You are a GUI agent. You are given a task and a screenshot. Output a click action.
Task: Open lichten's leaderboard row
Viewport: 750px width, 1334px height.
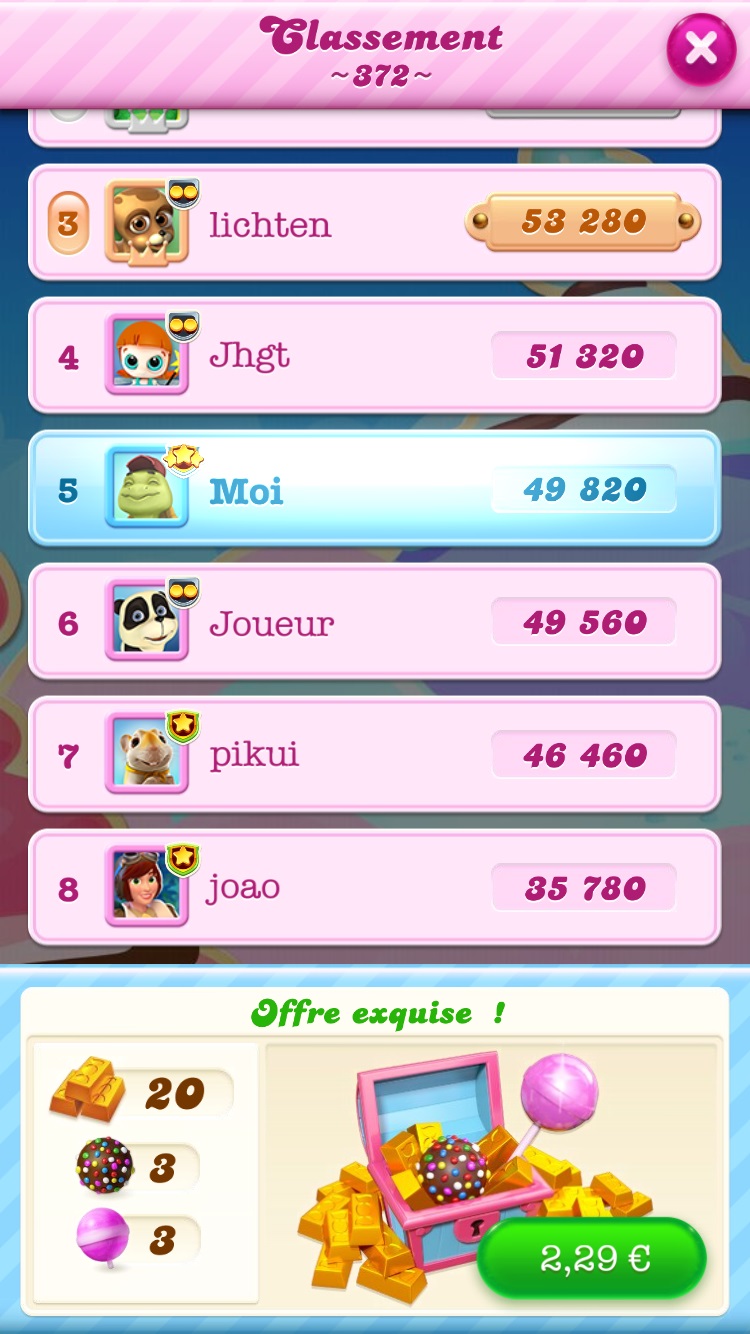coord(374,223)
